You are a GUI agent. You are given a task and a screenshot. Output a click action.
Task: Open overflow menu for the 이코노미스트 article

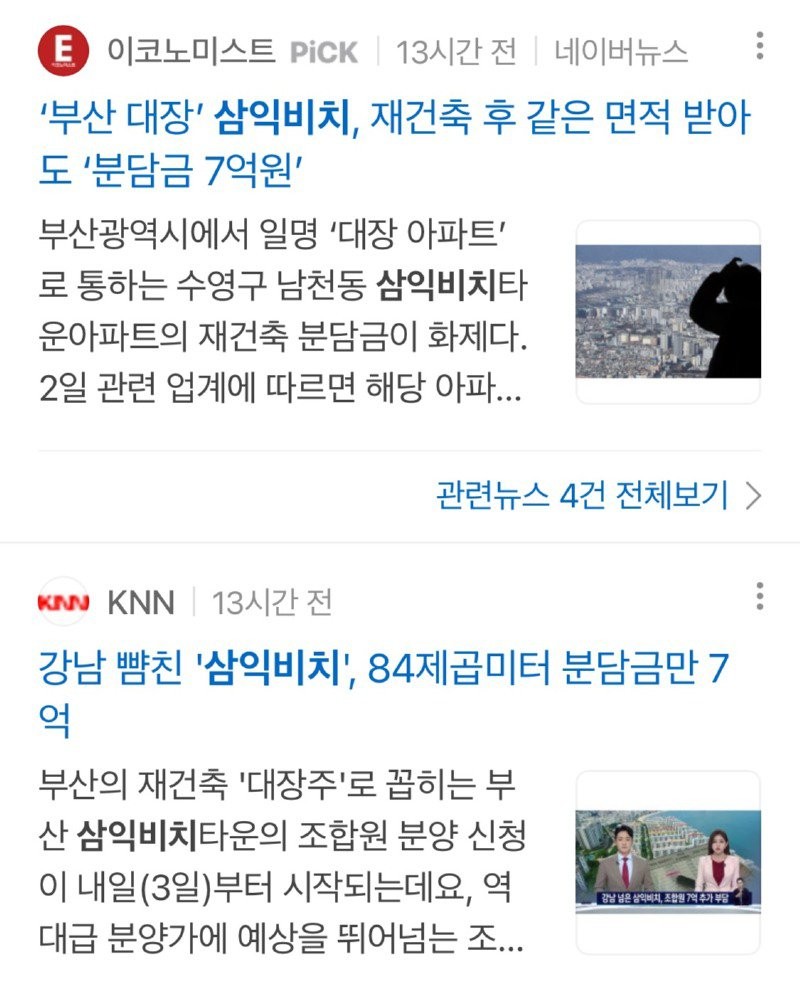[x=760, y=47]
